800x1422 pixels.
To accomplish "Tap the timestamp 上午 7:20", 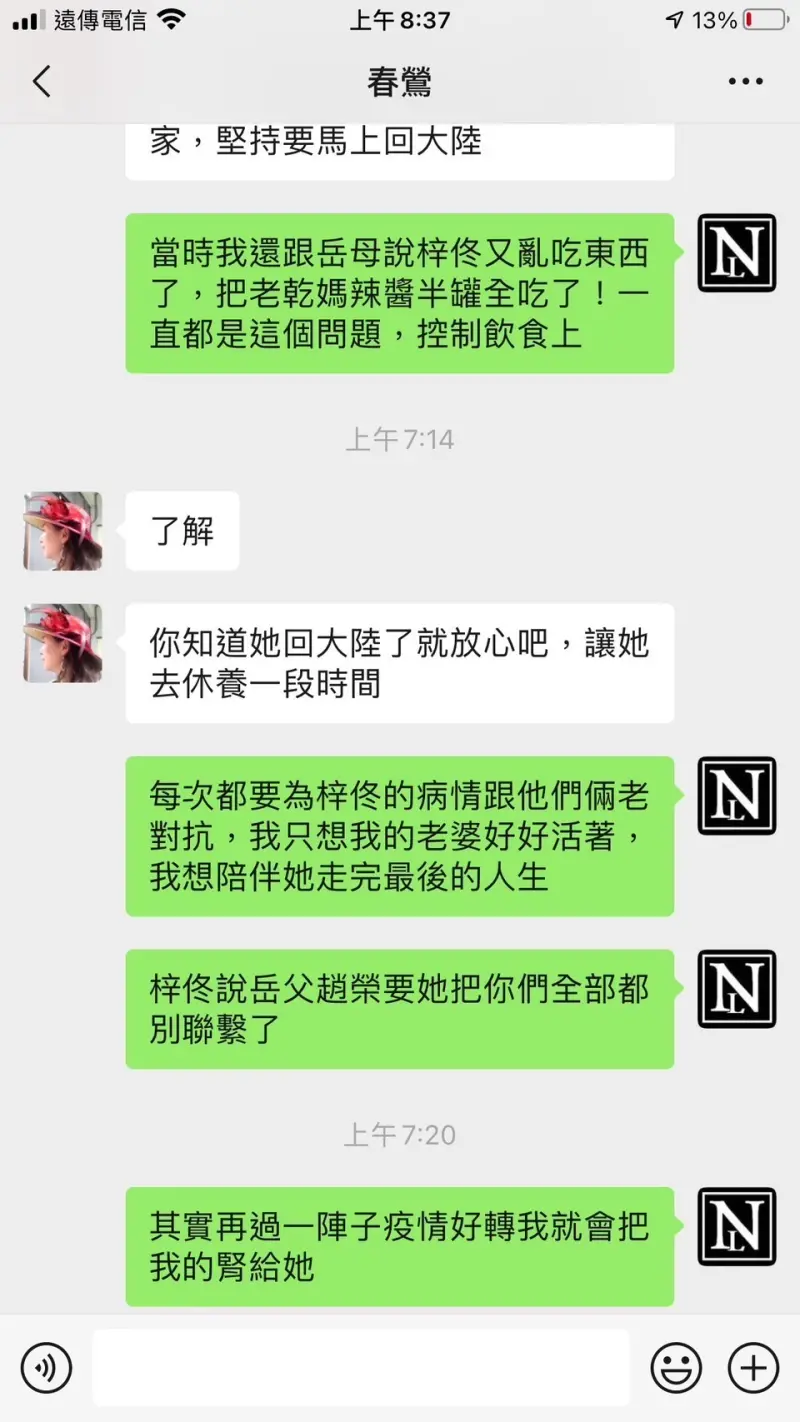I will 400,1135.
